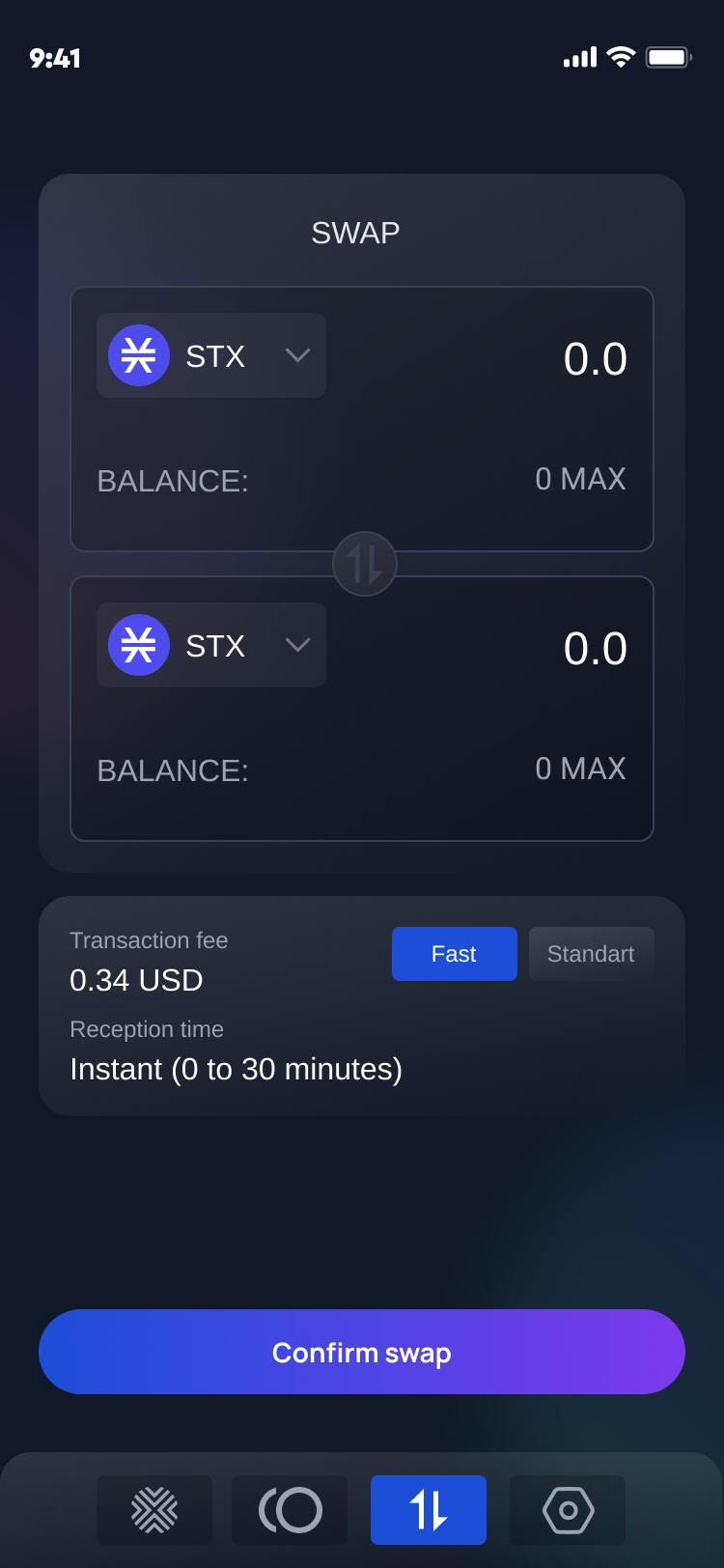The width and height of the screenshot is (724, 1568).
Task: Click the Wi-Fi icon in the status bar
Action: click(622, 56)
